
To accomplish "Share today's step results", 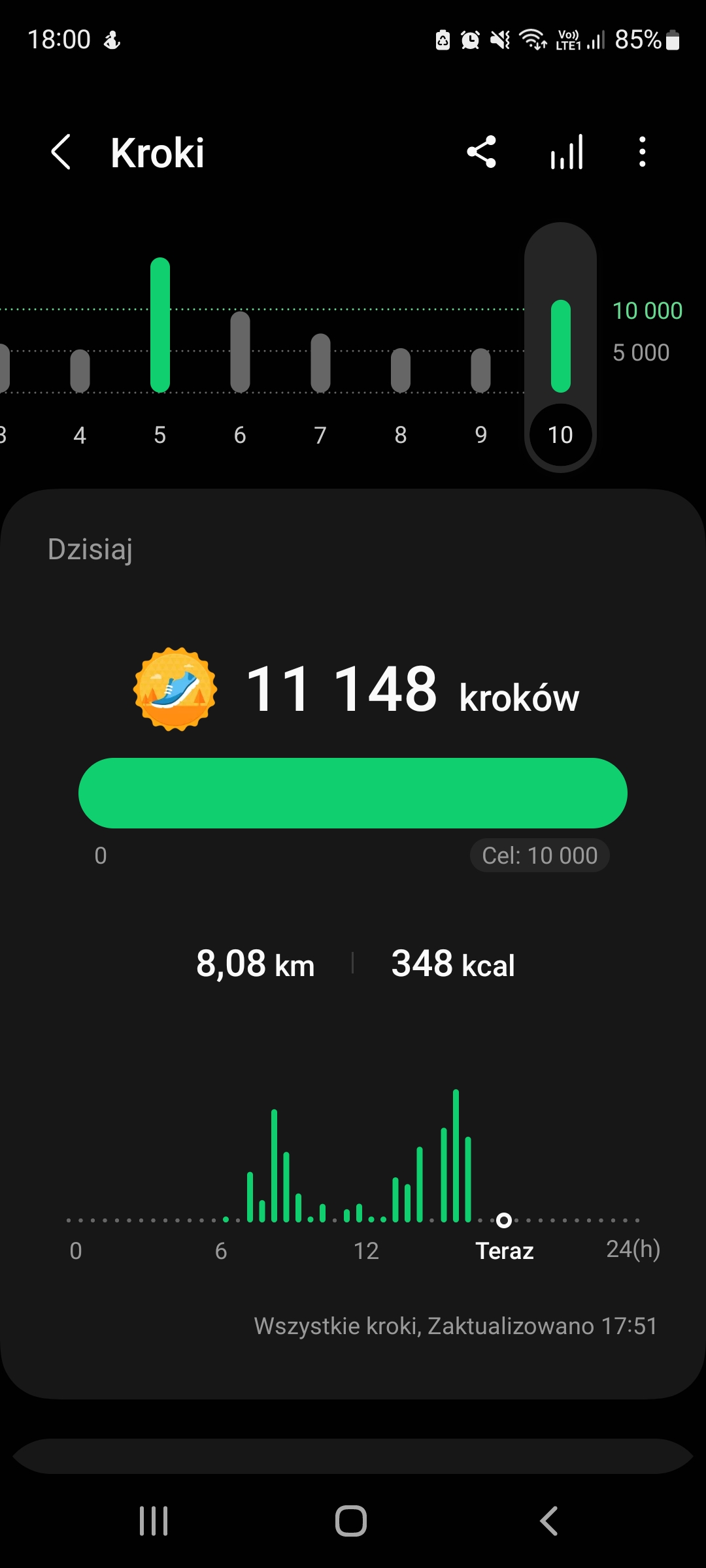I will click(x=482, y=152).
